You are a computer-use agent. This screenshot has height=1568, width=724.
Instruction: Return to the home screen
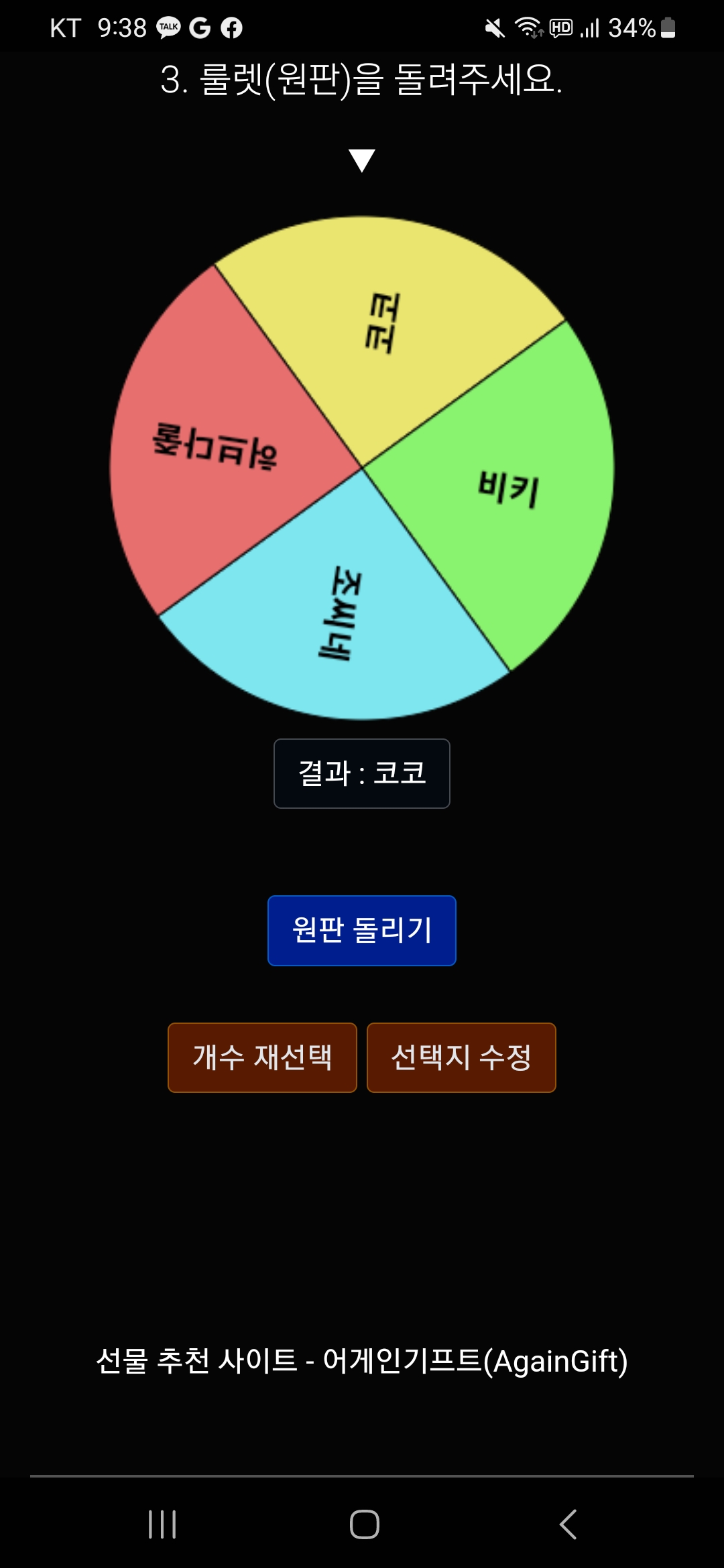click(364, 1524)
